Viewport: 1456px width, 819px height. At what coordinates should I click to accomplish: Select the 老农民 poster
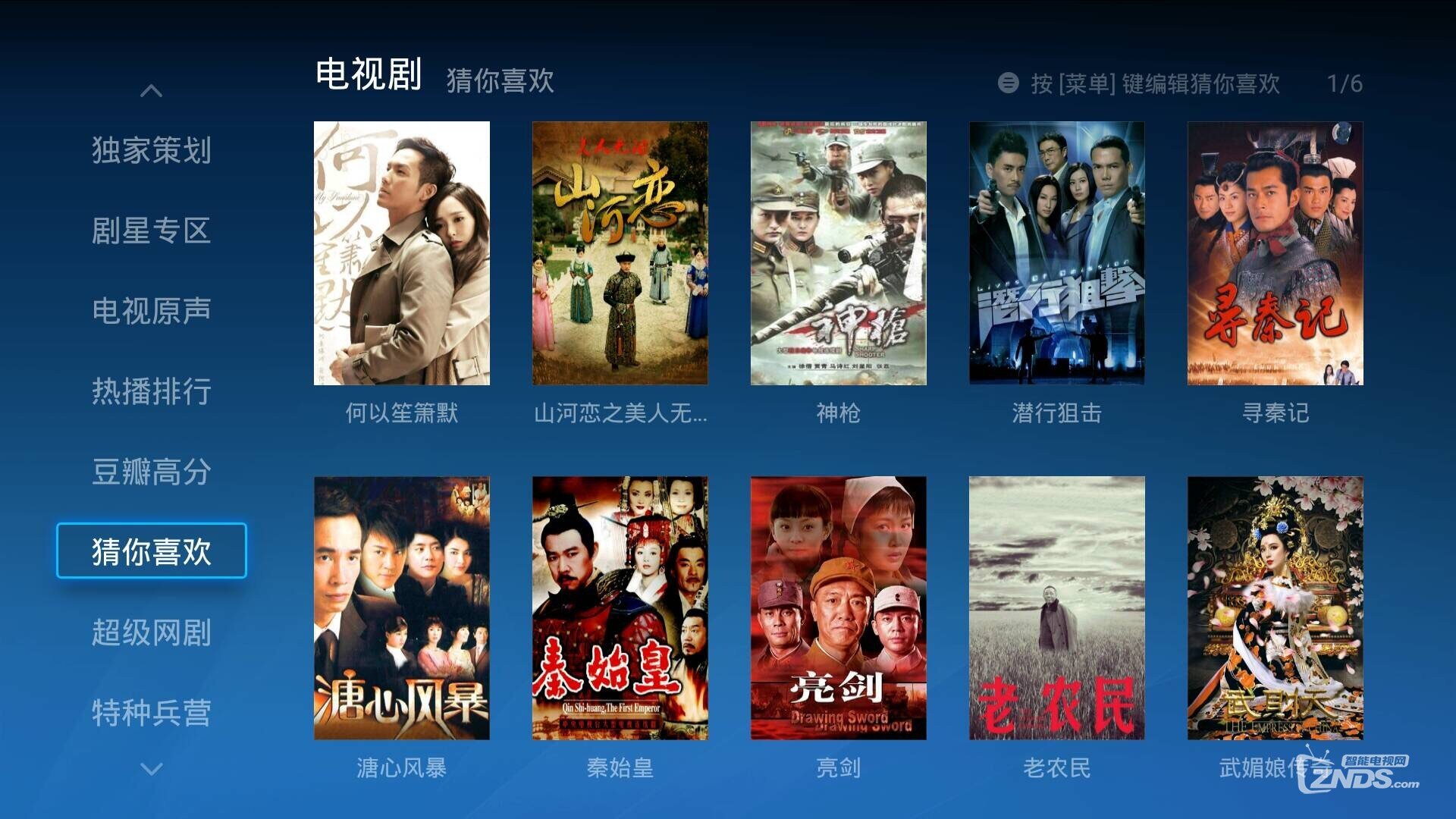point(1056,608)
